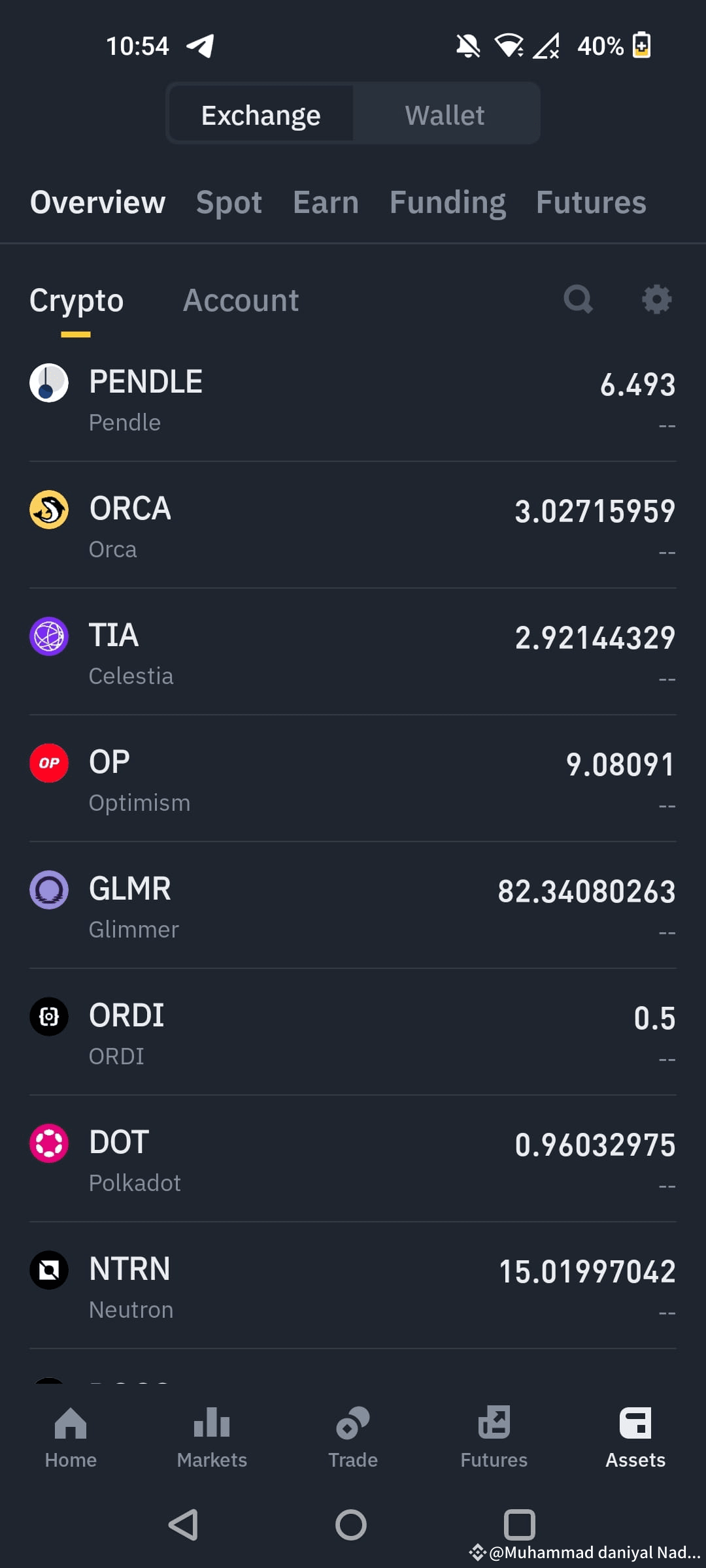Search crypto assets with the magnifier icon
The image size is (706, 1568).
[x=578, y=300]
